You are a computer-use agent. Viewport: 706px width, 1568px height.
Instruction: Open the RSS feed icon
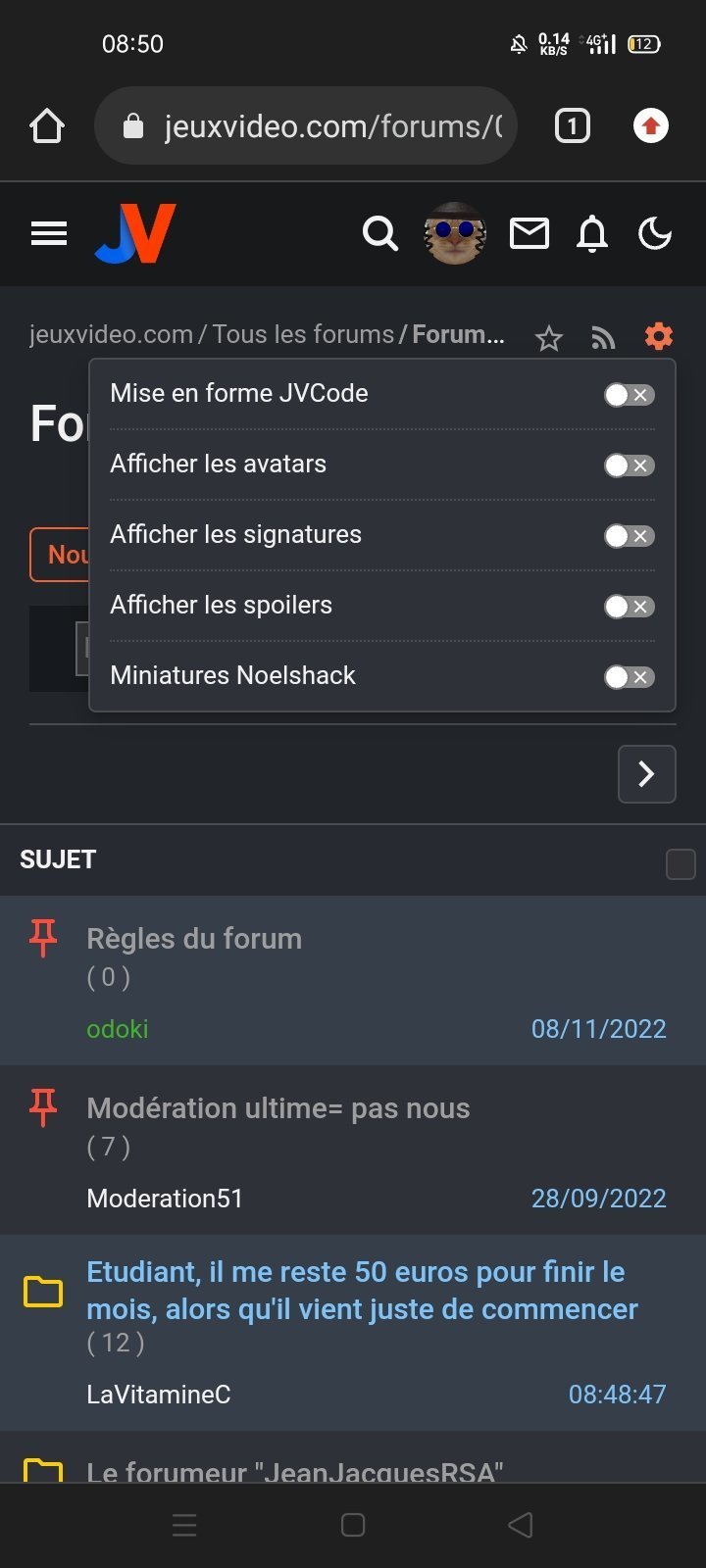603,338
